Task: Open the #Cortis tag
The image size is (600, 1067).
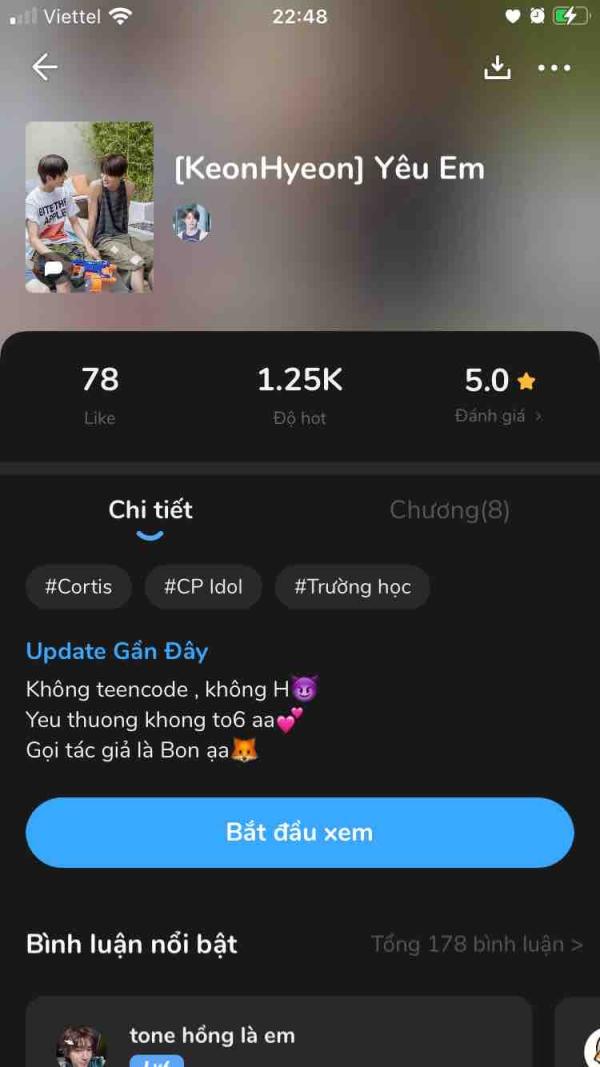Action: (x=78, y=587)
